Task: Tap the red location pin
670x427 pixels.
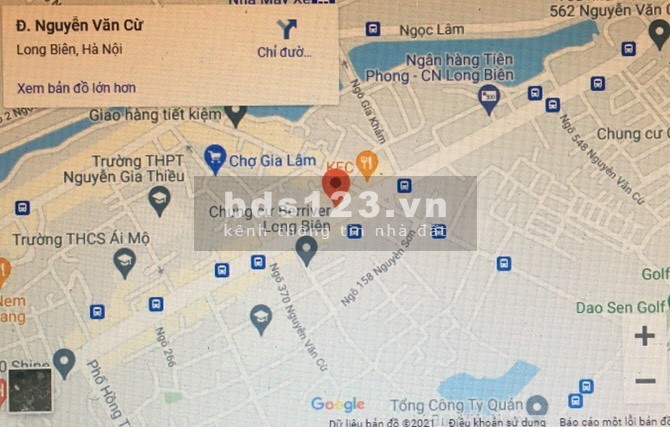Action: pos(337,185)
